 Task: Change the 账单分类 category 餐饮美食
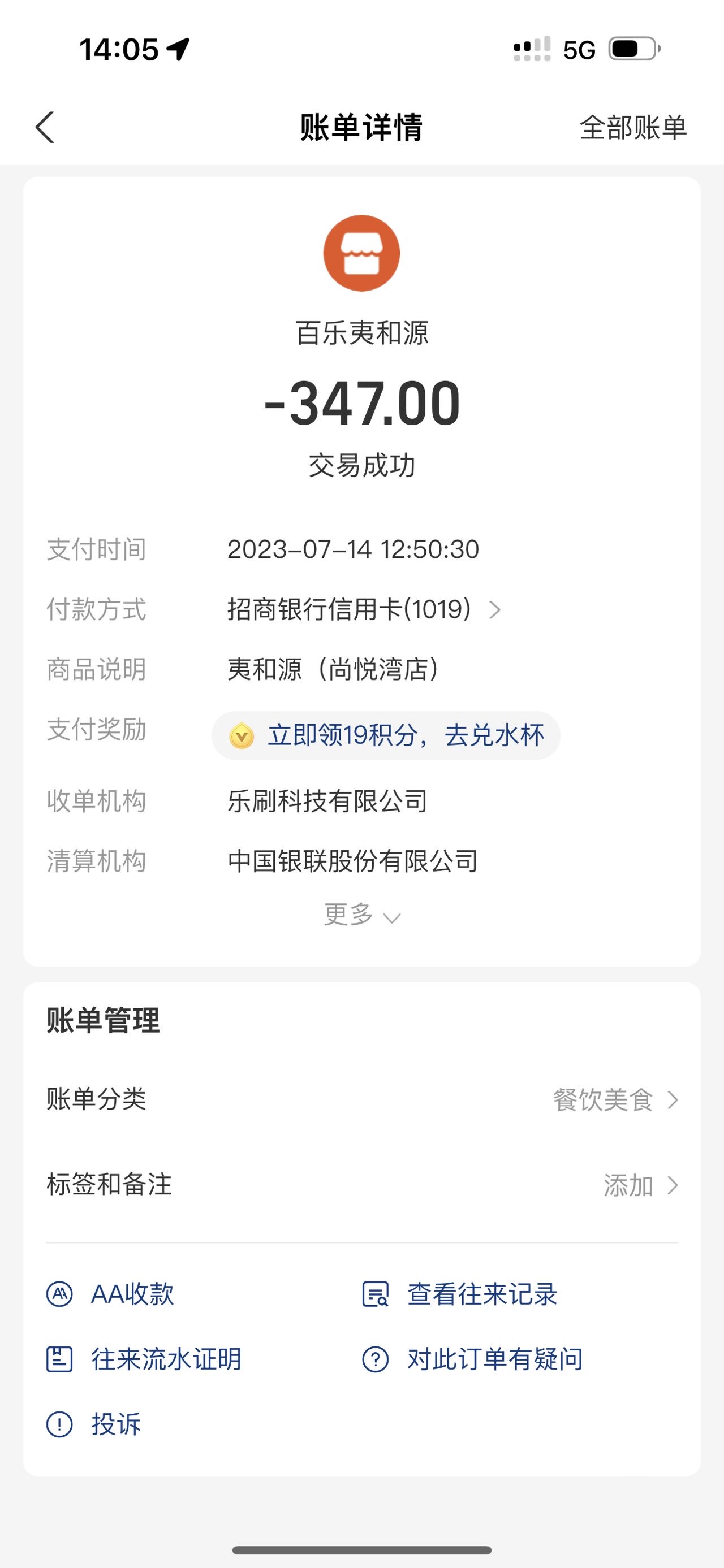[361, 1100]
